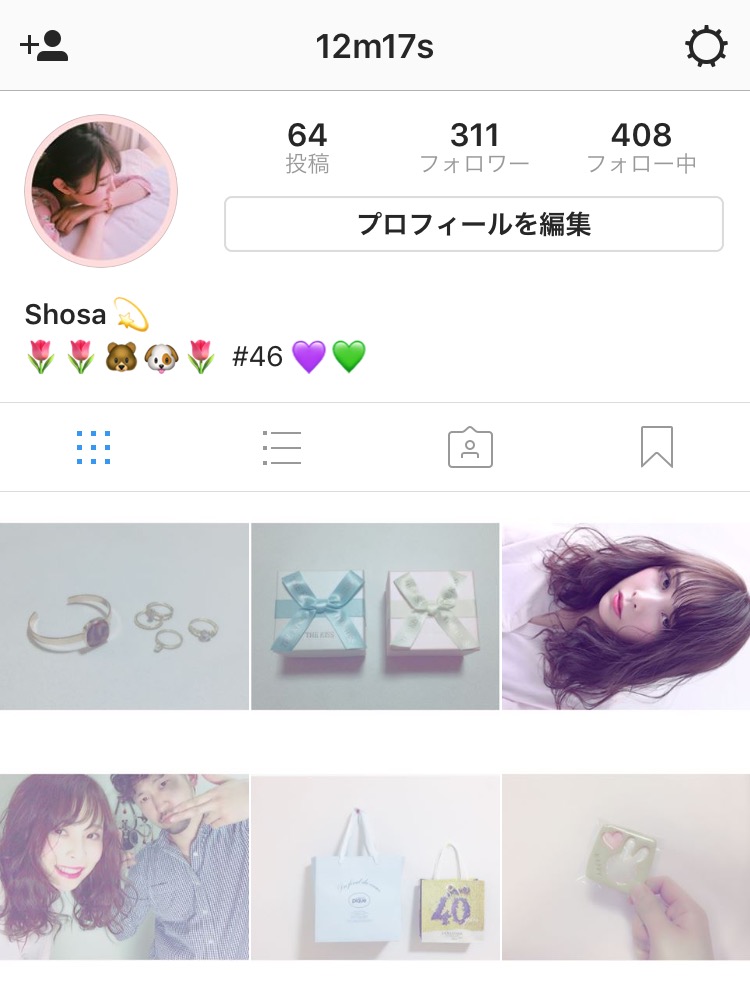Open the settings gear
This screenshot has height=992, width=750.
click(x=706, y=47)
